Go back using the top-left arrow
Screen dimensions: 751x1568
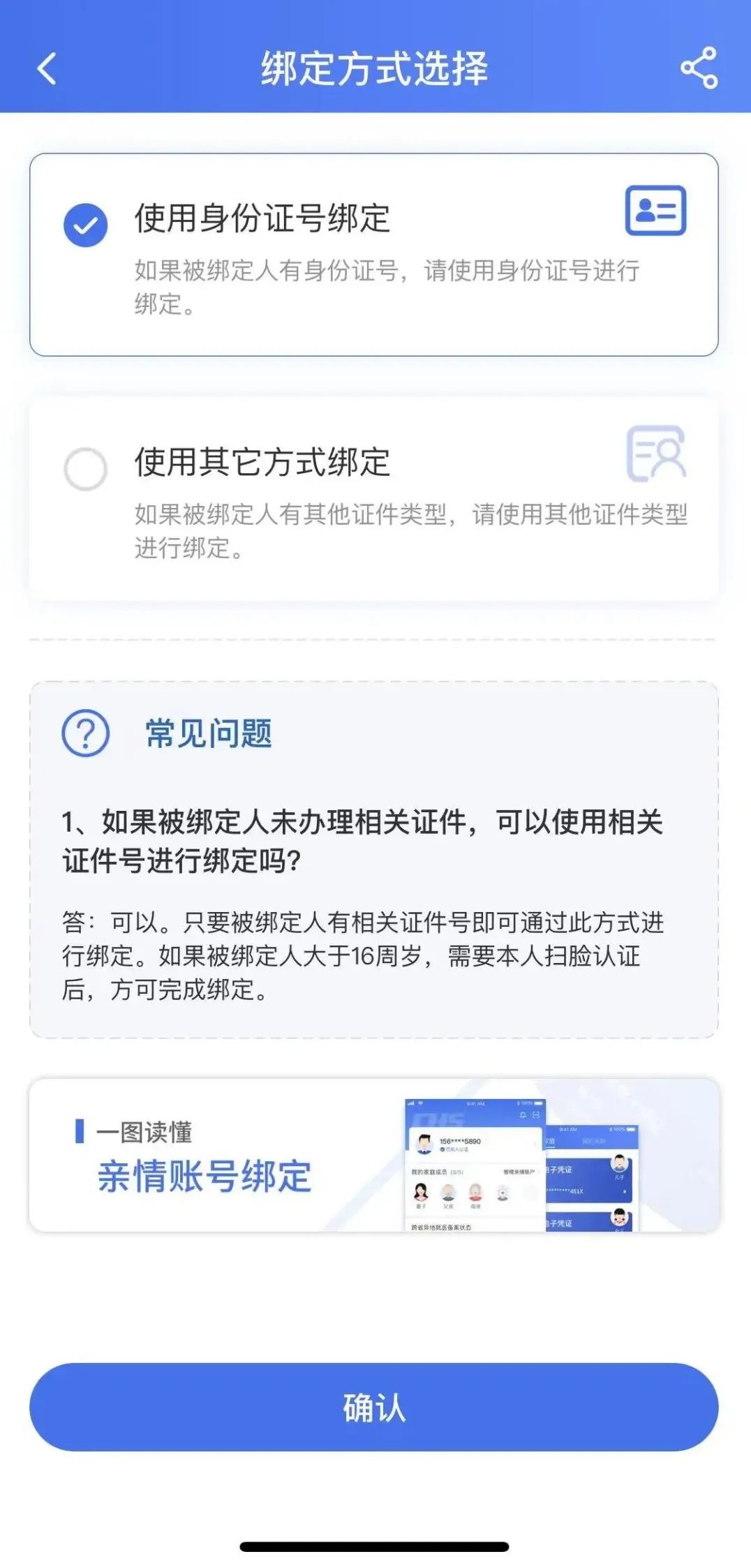(47, 68)
